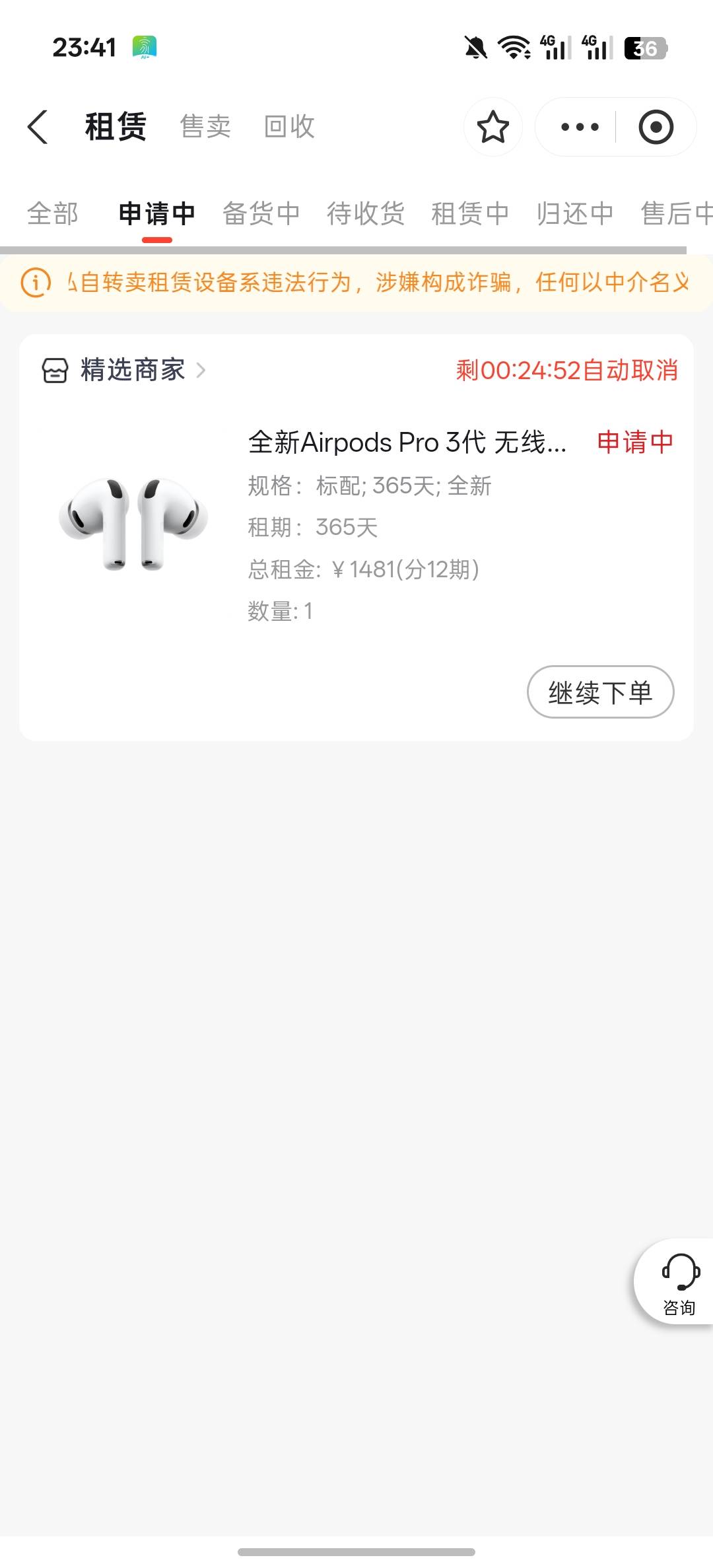The height and width of the screenshot is (1568, 713).
Task: Select the 申请中 tab
Action: click(x=157, y=214)
